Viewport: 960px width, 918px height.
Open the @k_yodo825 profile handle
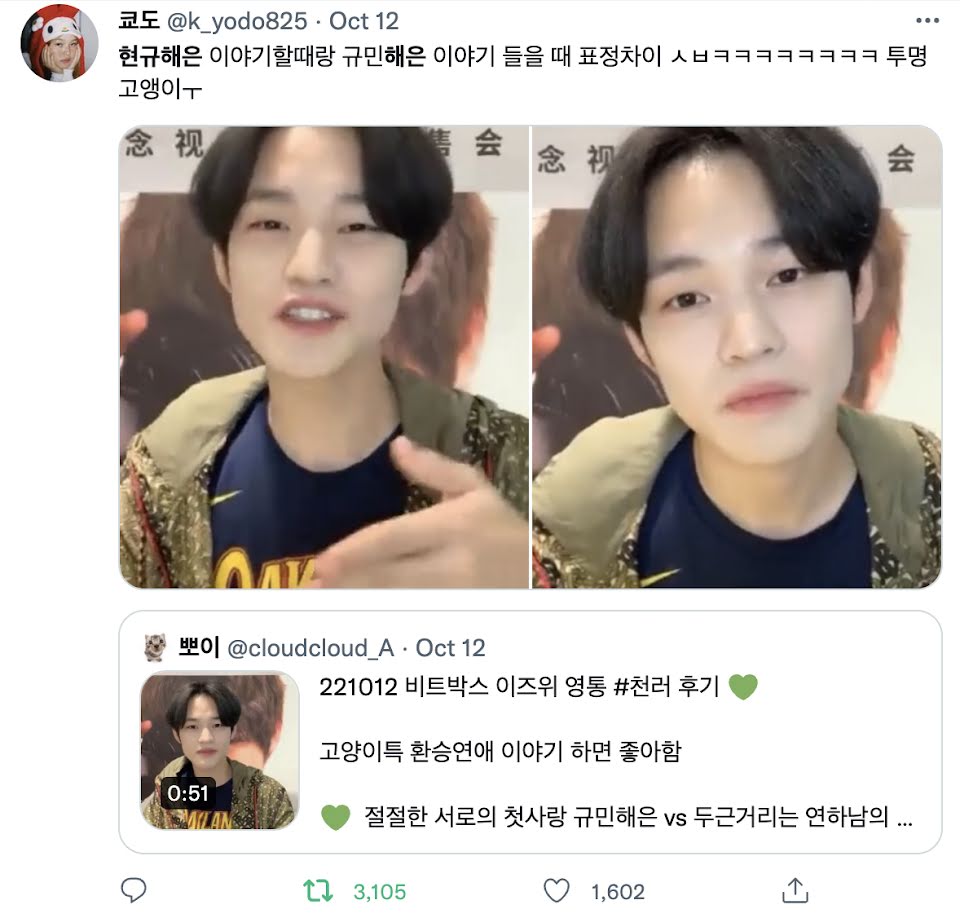237,21
